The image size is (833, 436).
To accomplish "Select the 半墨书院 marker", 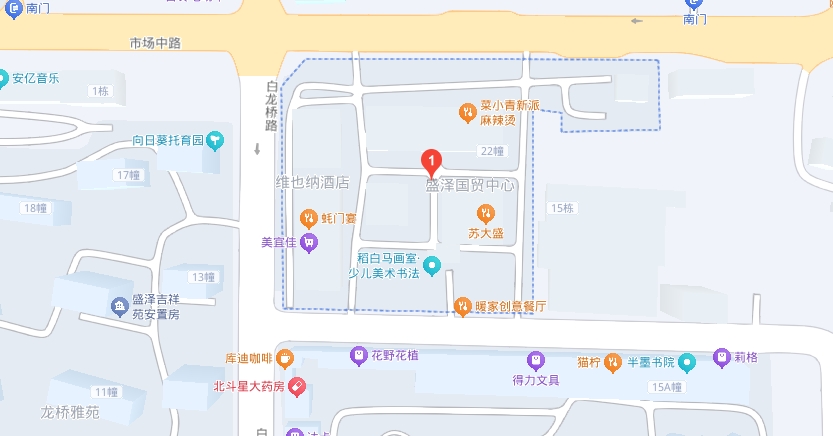I will point(687,363).
